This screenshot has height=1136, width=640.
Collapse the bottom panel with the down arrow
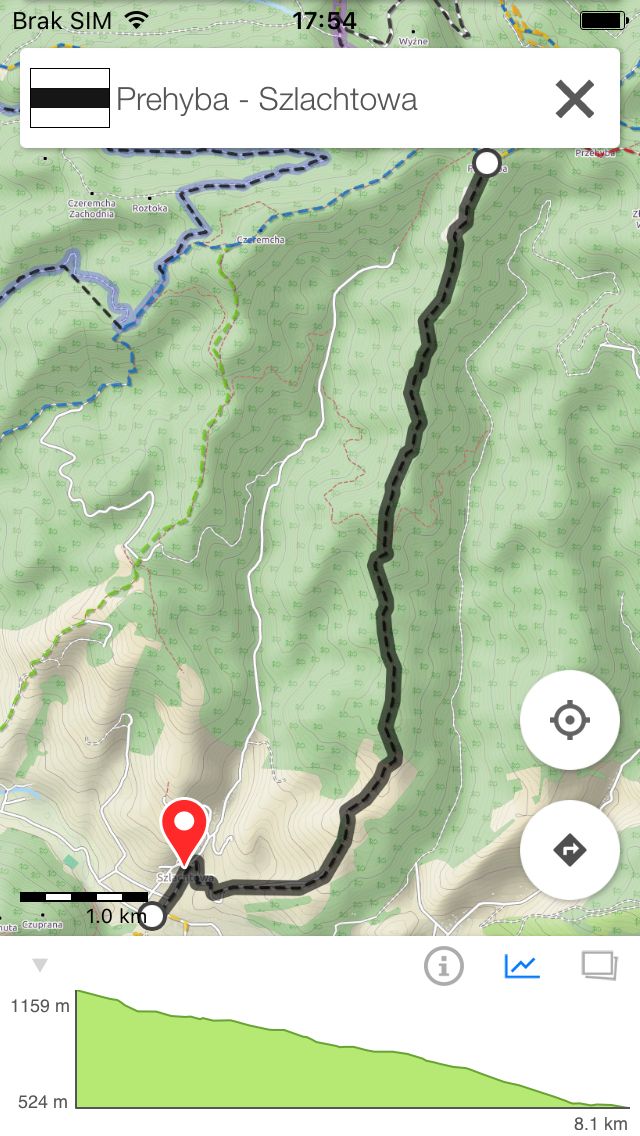point(41,965)
